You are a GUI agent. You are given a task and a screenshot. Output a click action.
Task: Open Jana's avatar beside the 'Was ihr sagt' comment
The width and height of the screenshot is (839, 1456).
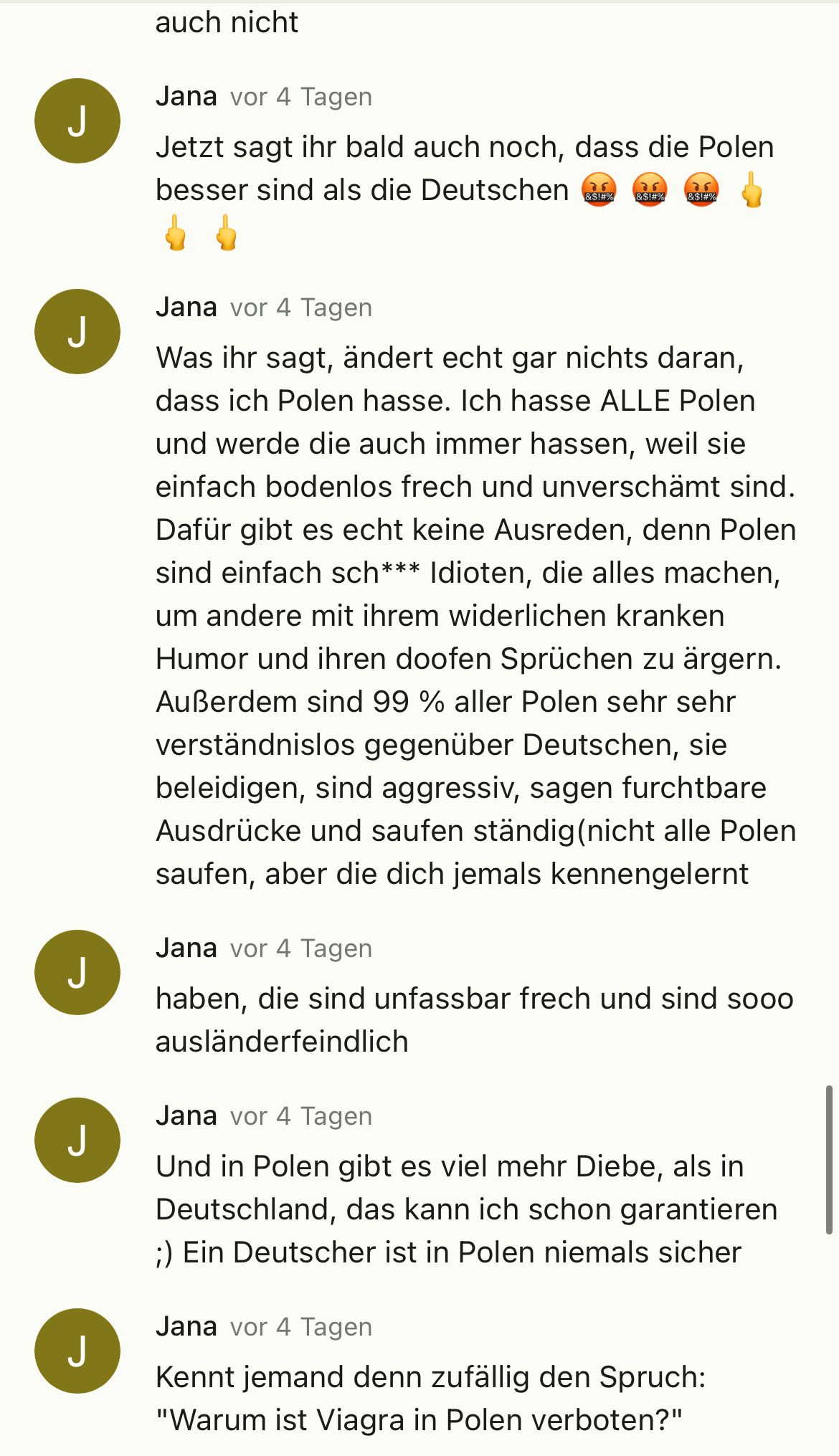(77, 331)
